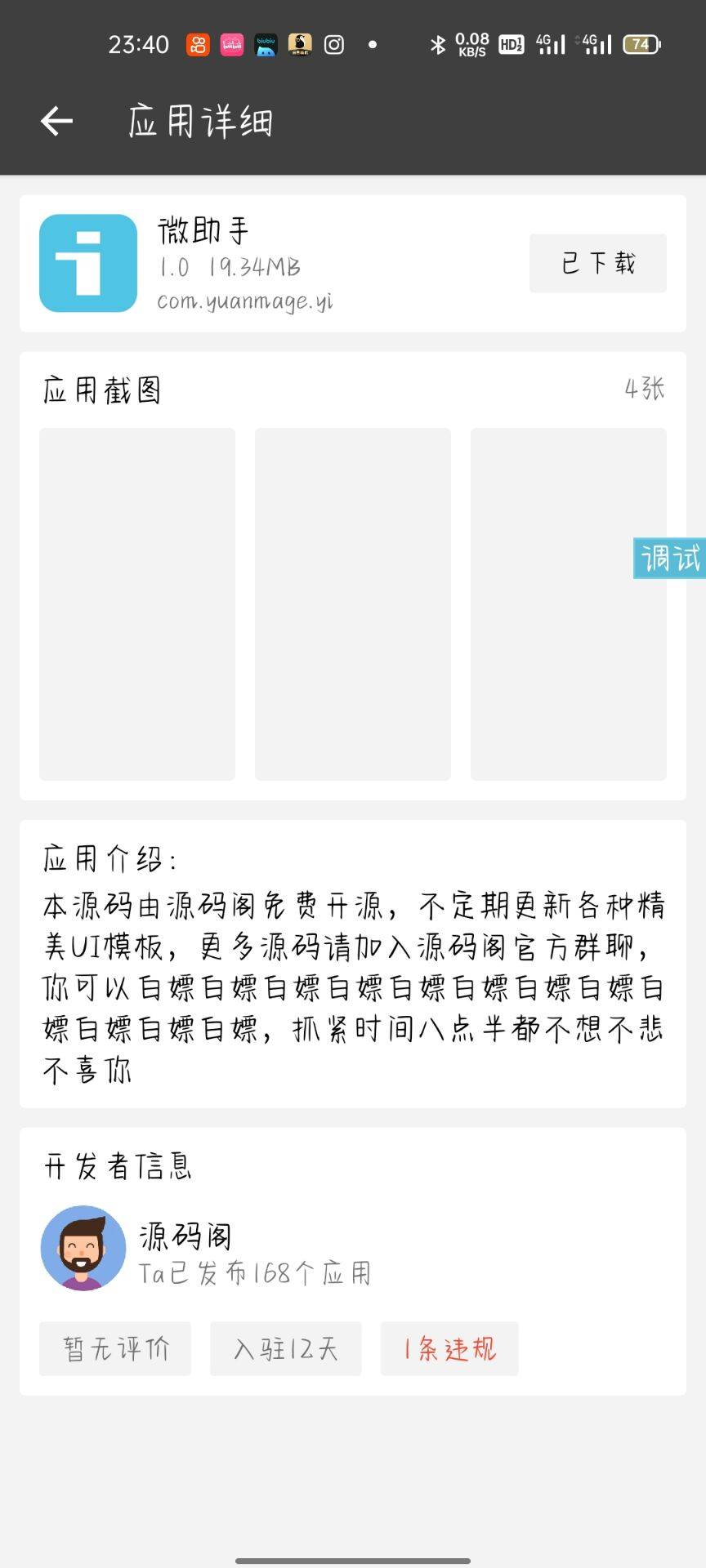Tap the 暂无评价 chip
The width and height of the screenshot is (706, 1568).
115,1348
